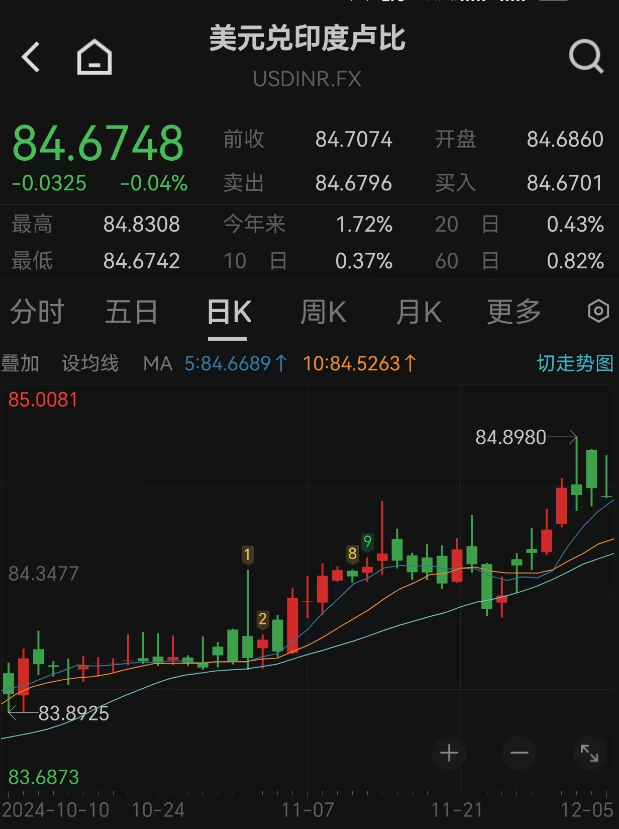
Task: Zoom out chart with minus button
Action: [x=519, y=753]
